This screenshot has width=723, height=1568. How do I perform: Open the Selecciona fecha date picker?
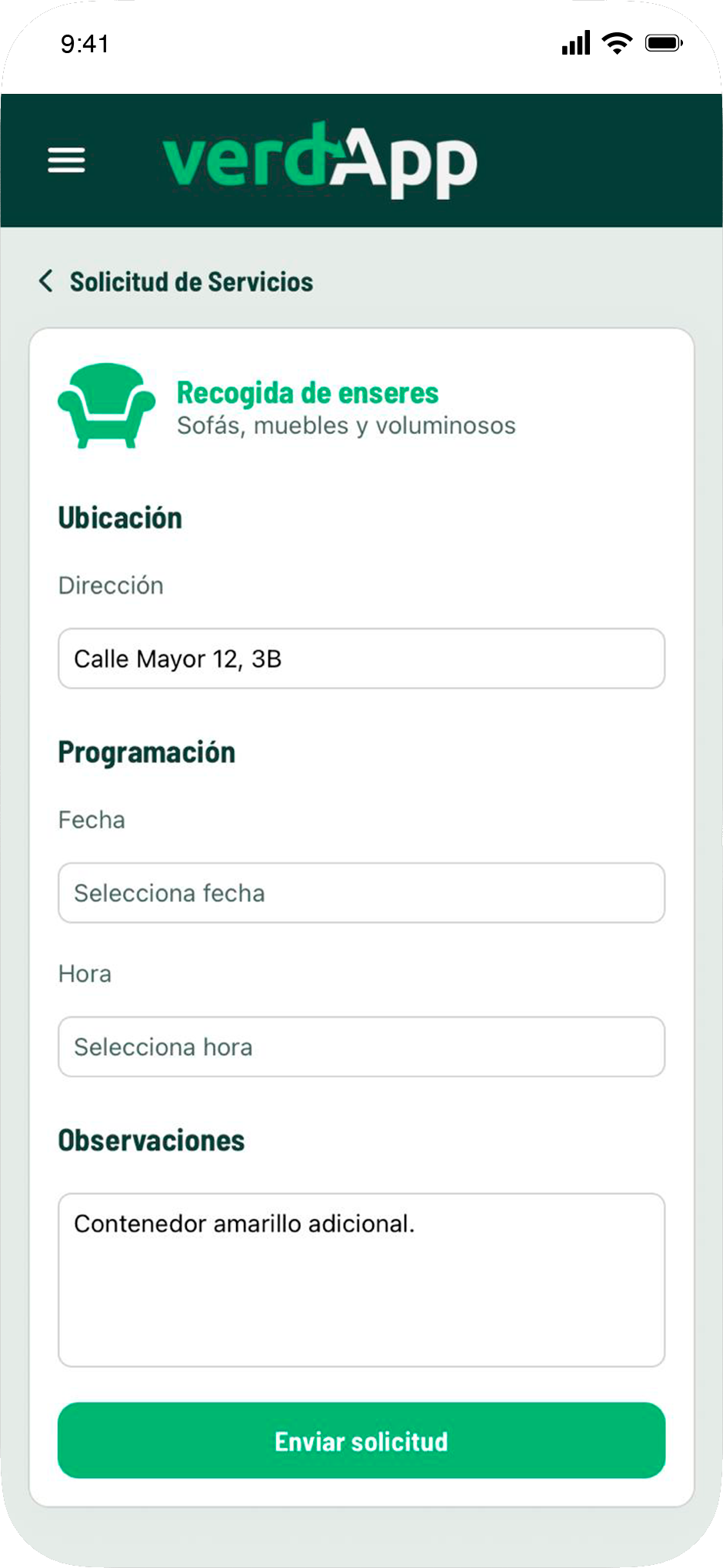(361, 892)
